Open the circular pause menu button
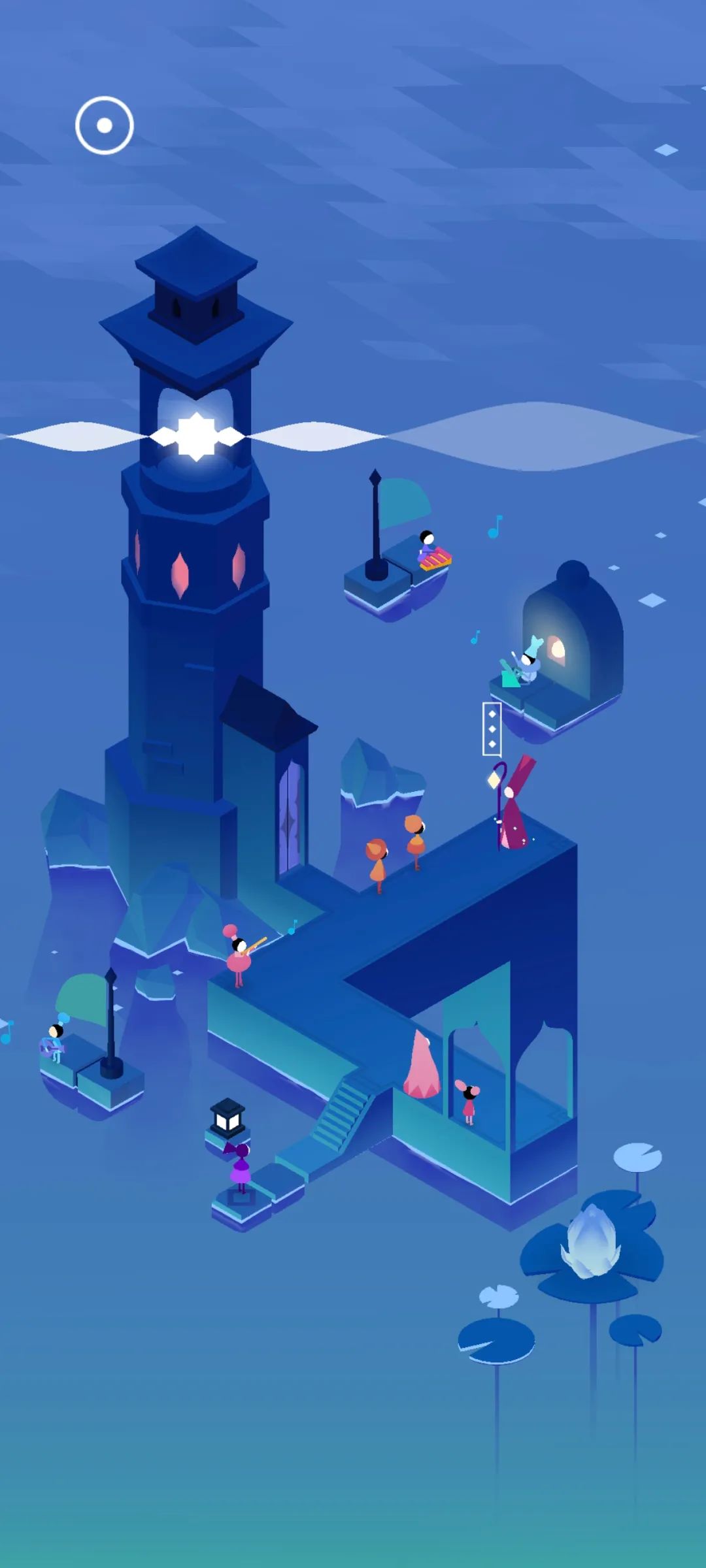 pyautogui.click(x=105, y=125)
